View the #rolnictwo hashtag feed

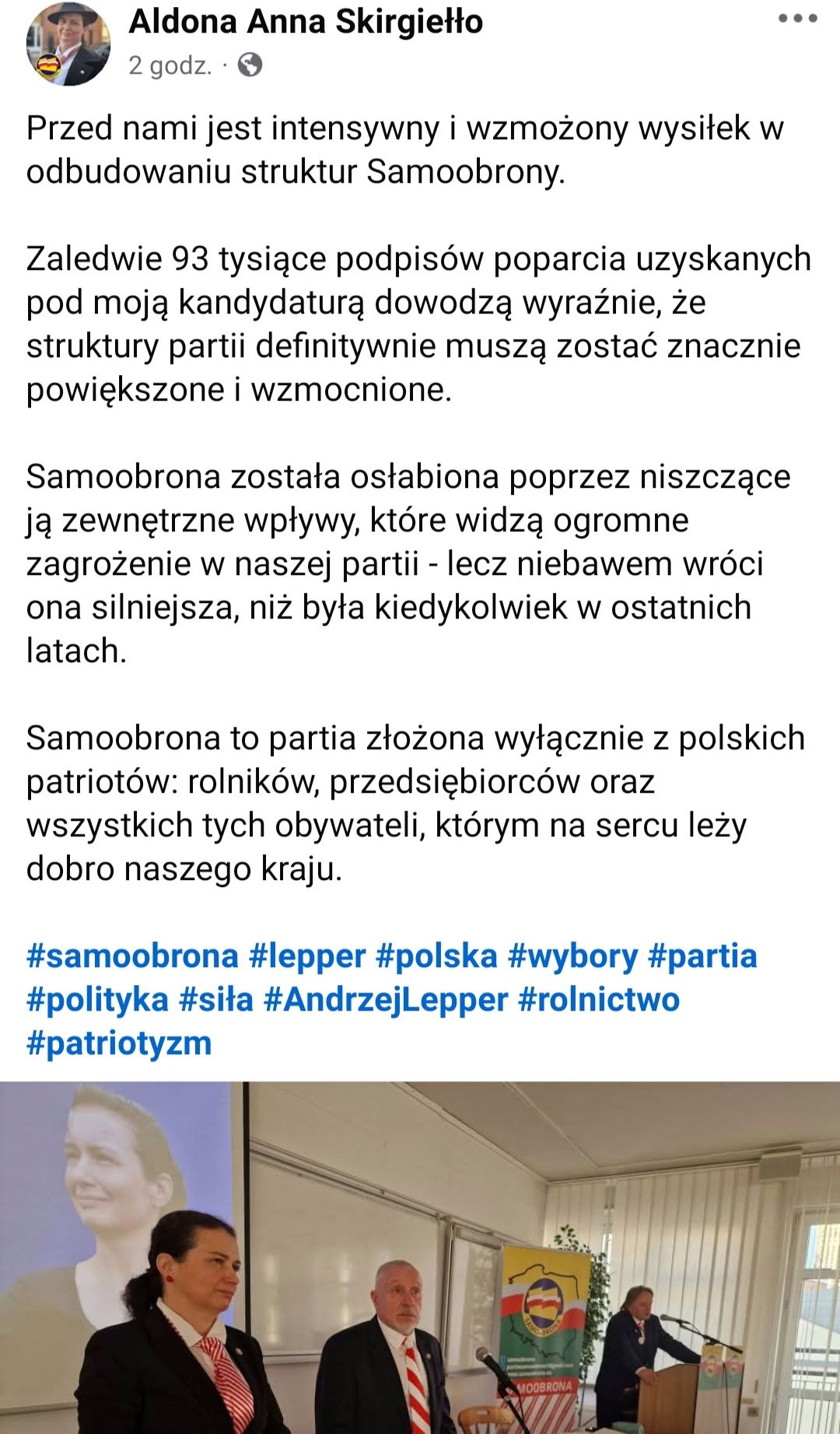click(x=598, y=999)
